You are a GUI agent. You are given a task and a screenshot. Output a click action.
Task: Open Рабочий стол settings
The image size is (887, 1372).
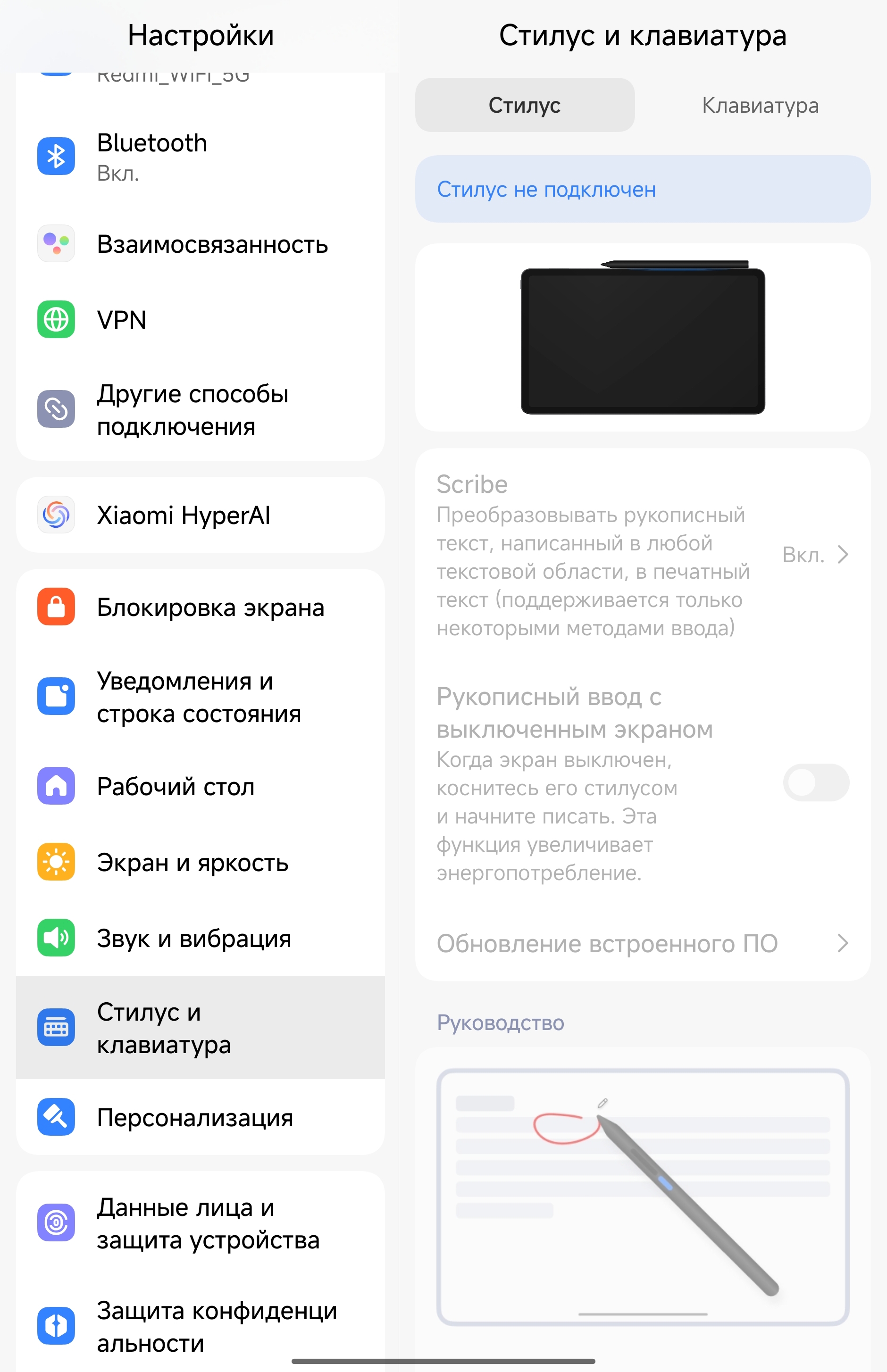(x=200, y=786)
